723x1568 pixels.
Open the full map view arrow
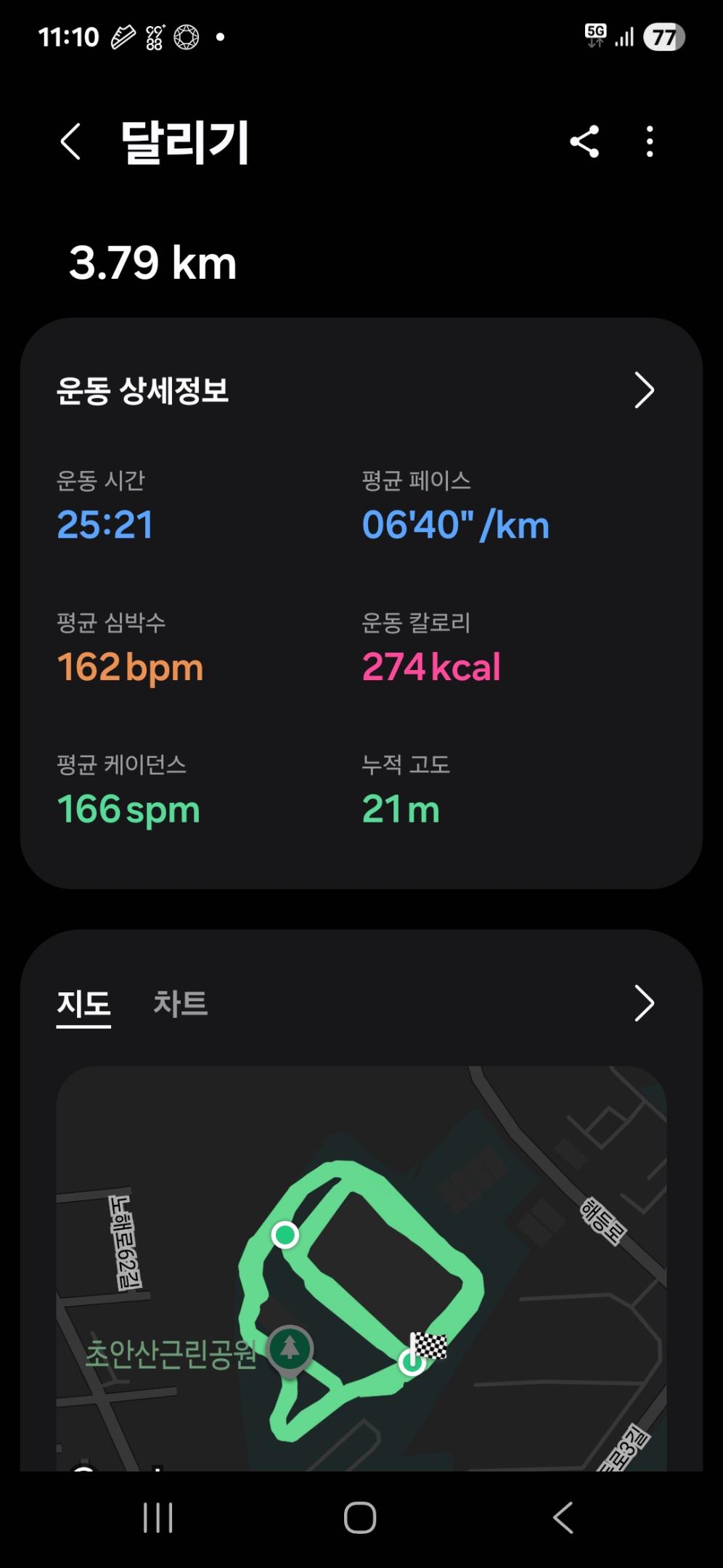point(643,1003)
